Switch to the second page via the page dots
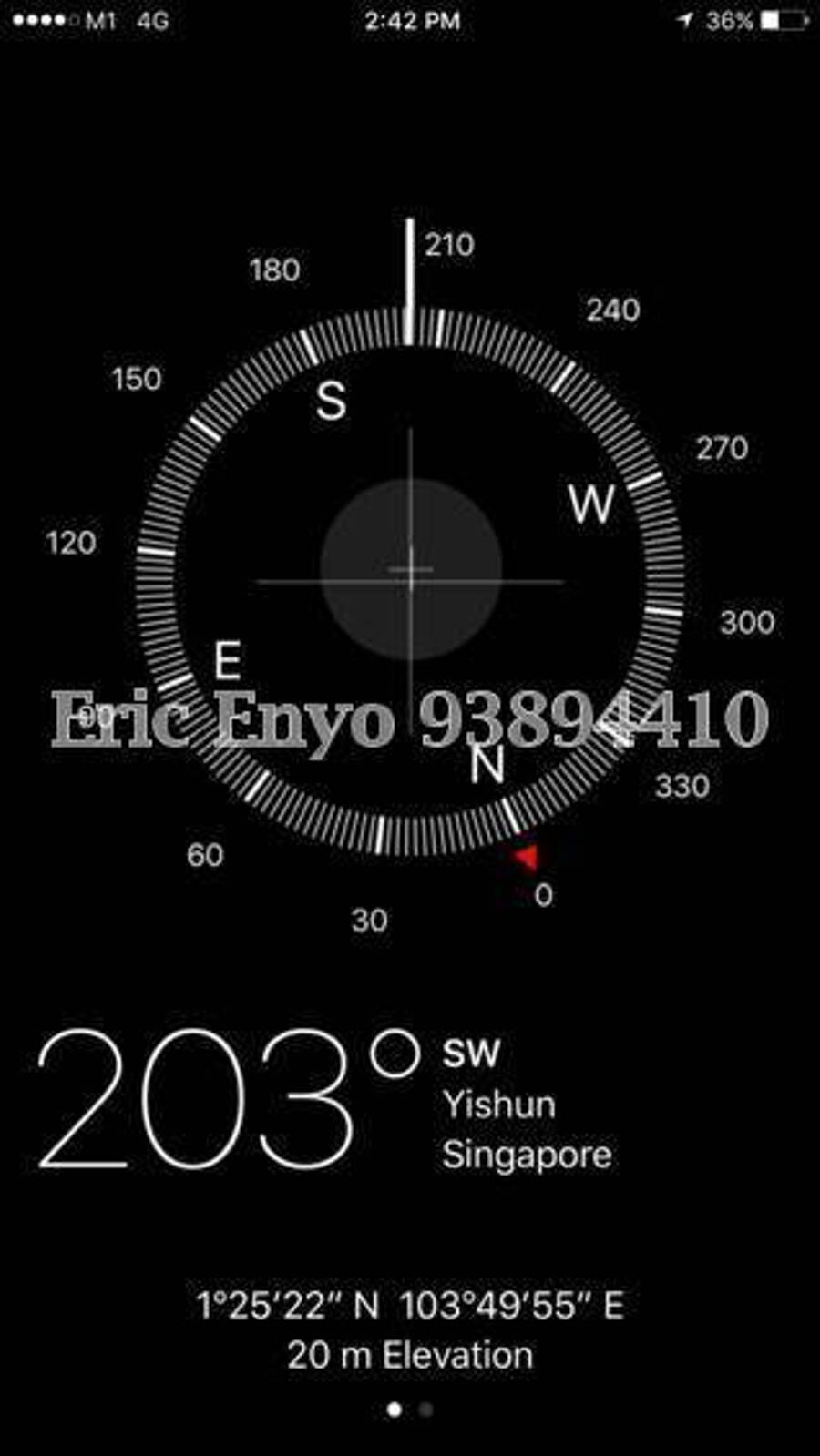Image resolution: width=820 pixels, height=1456 pixels. pyautogui.click(x=425, y=1410)
